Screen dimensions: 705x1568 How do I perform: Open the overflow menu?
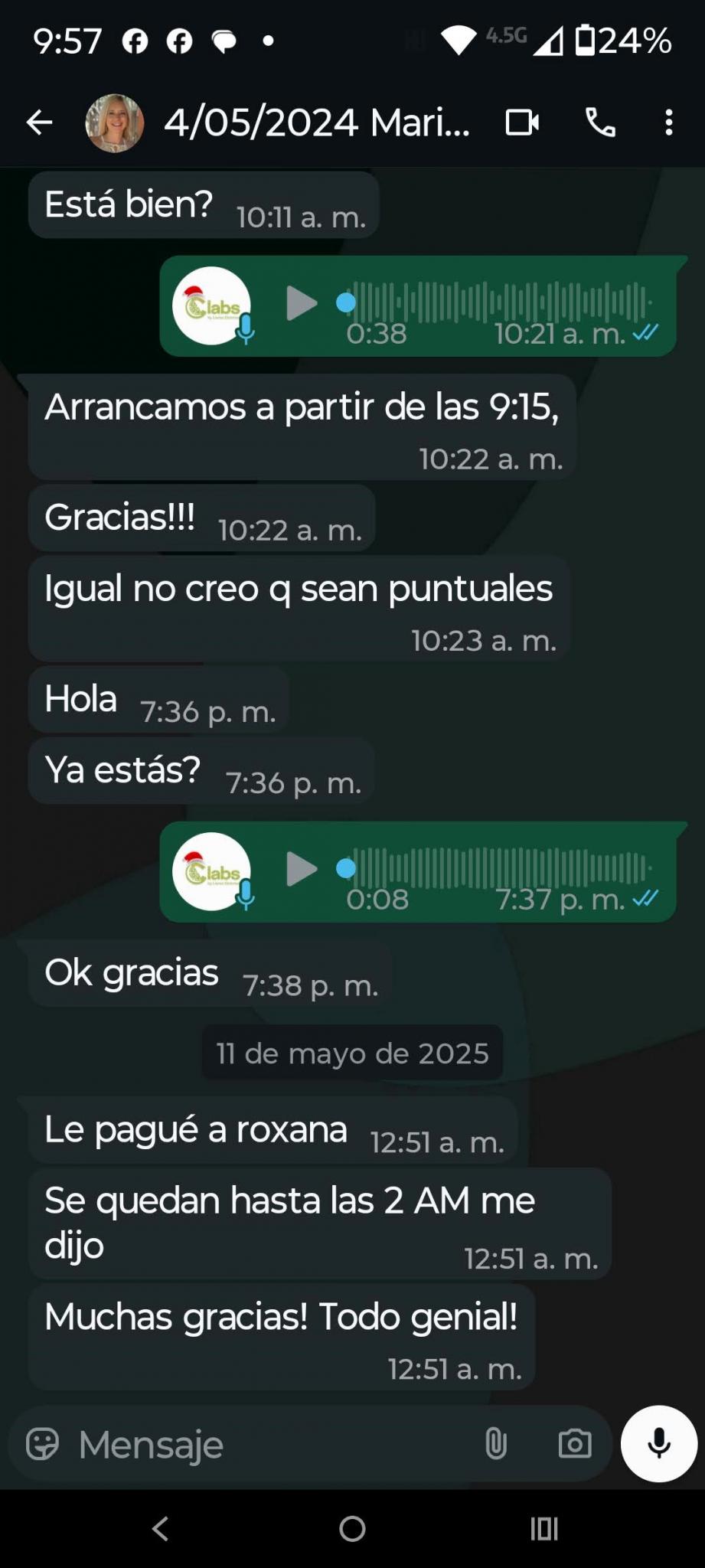(x=669, y=122)
